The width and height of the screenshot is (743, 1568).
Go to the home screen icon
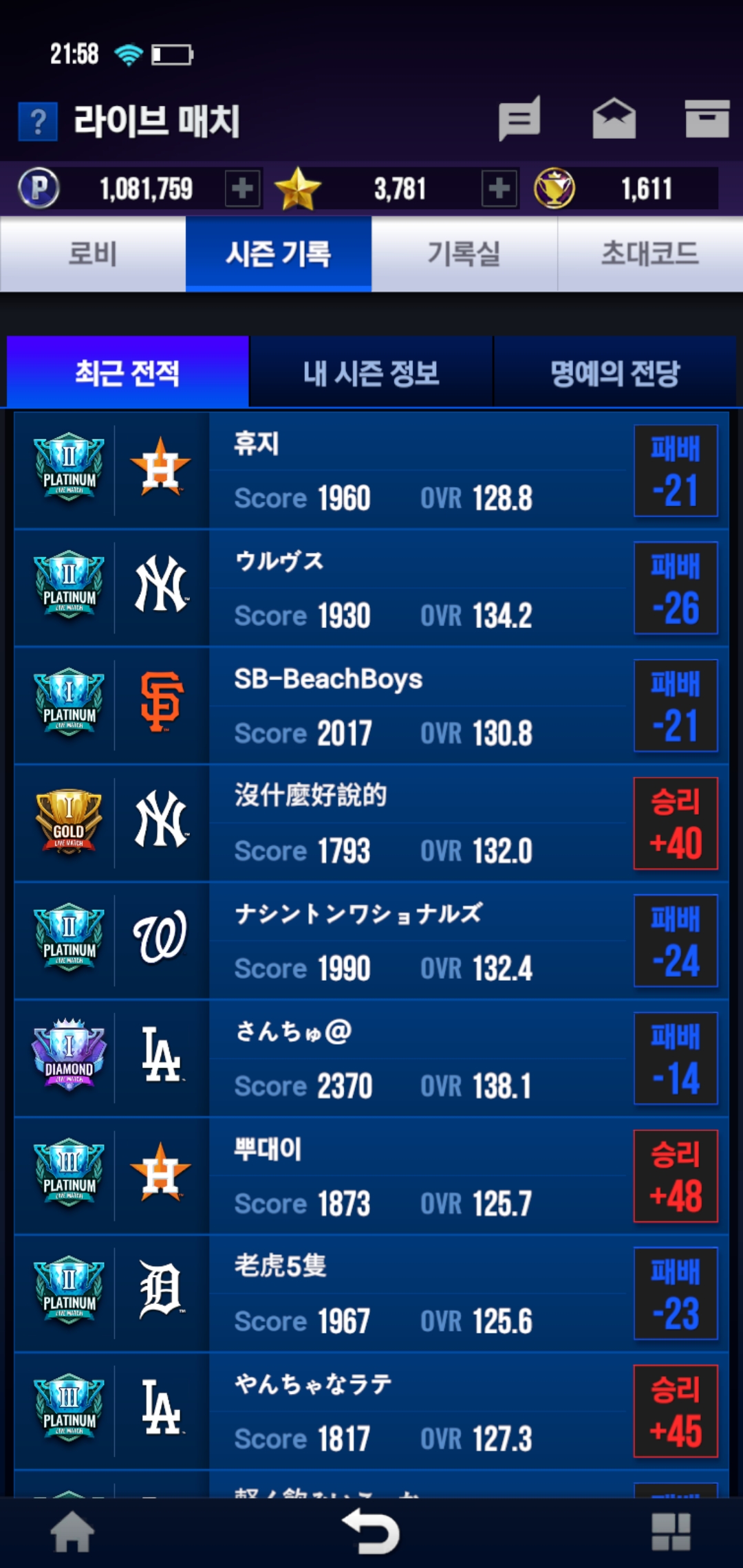tap(72, 1532)
